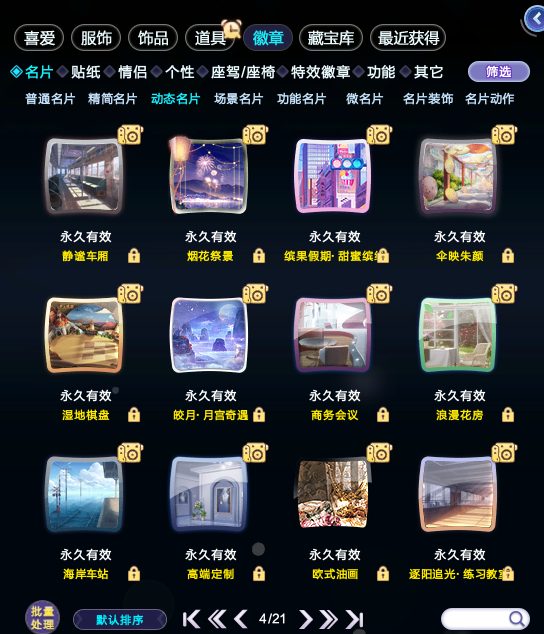This screenshot has width=544, height=634.
Task: Open the 湿地棋盘 card
Action: (84, 335)
